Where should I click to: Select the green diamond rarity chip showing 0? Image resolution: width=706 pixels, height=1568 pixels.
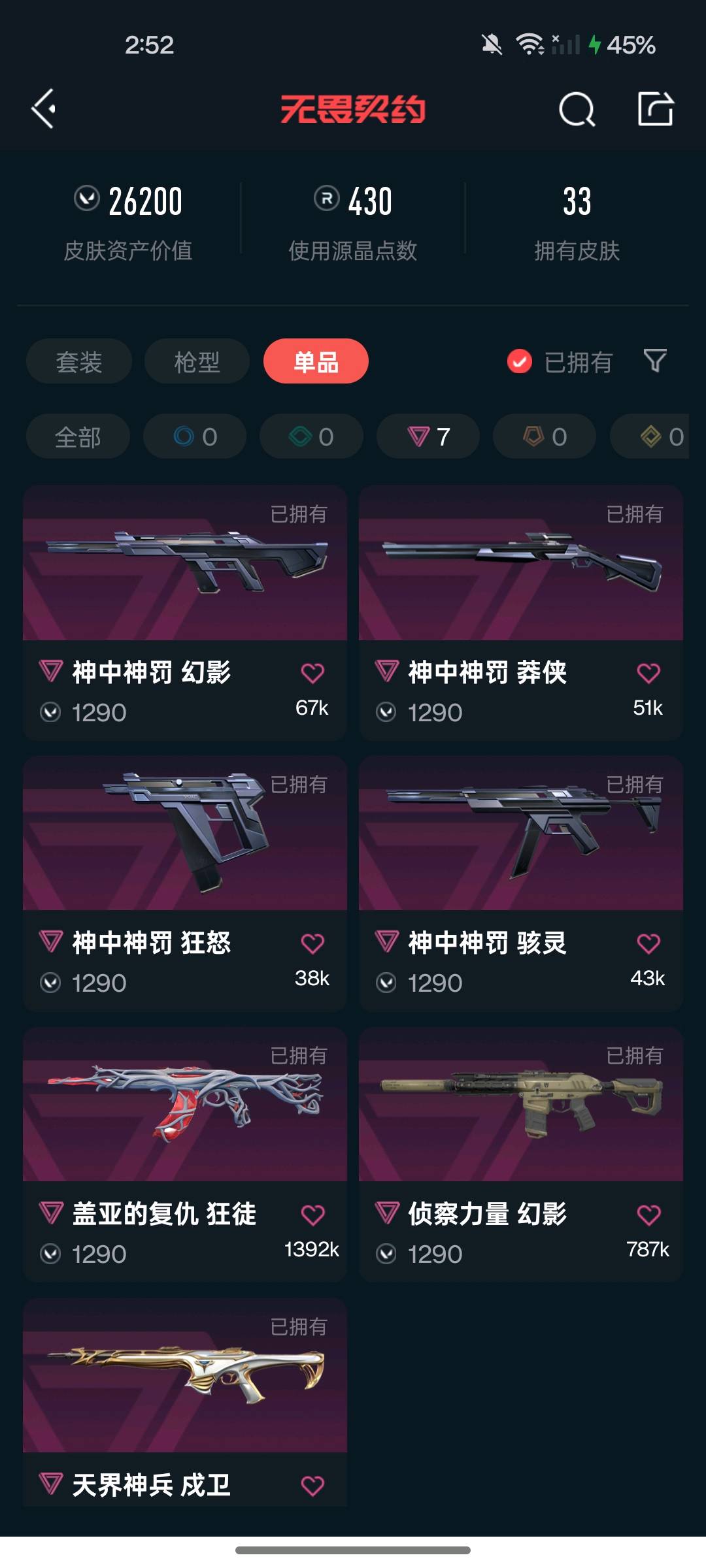pos(311,436)
